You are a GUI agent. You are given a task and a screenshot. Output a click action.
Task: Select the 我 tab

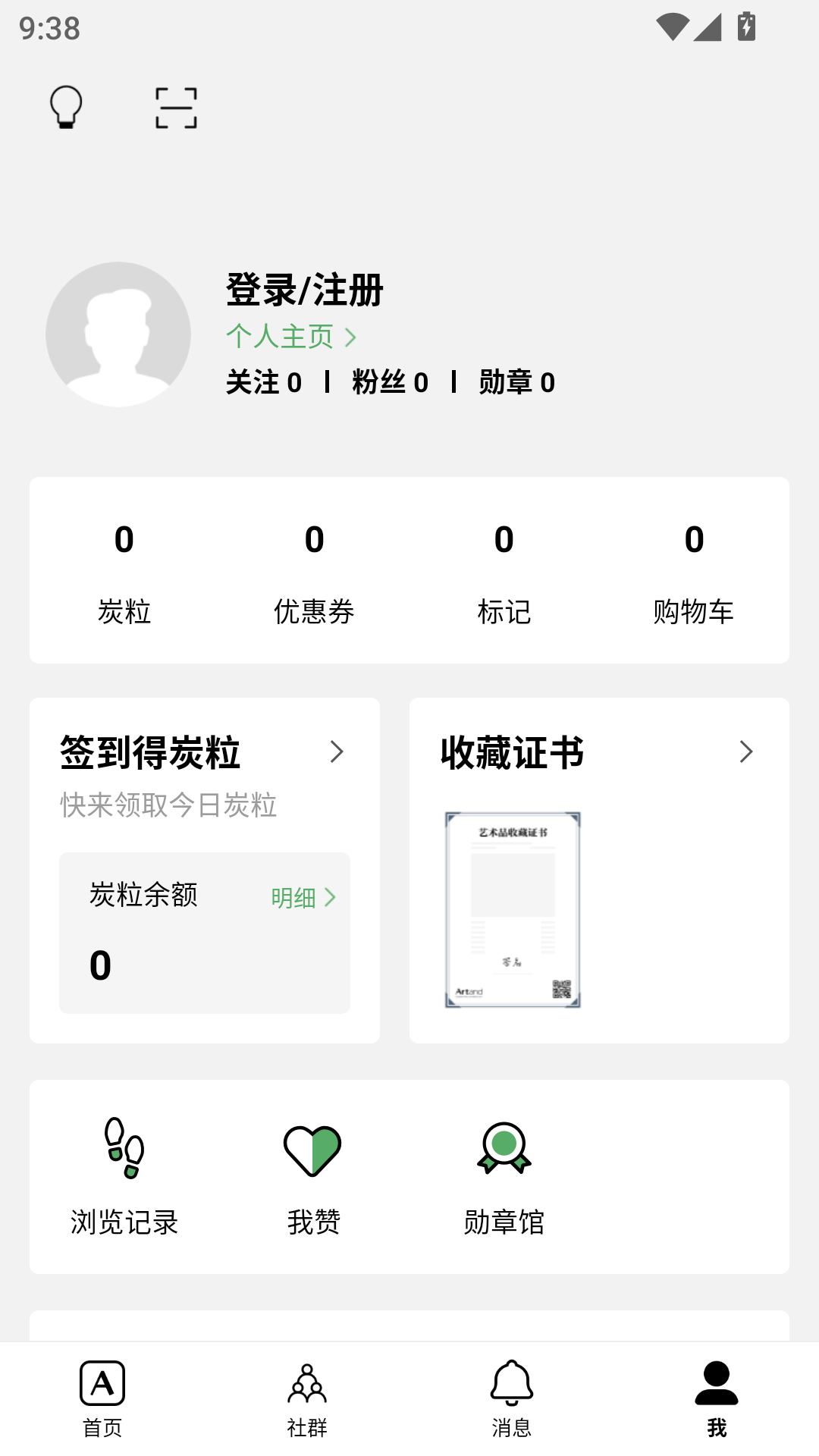click(x=717, y=1398)
